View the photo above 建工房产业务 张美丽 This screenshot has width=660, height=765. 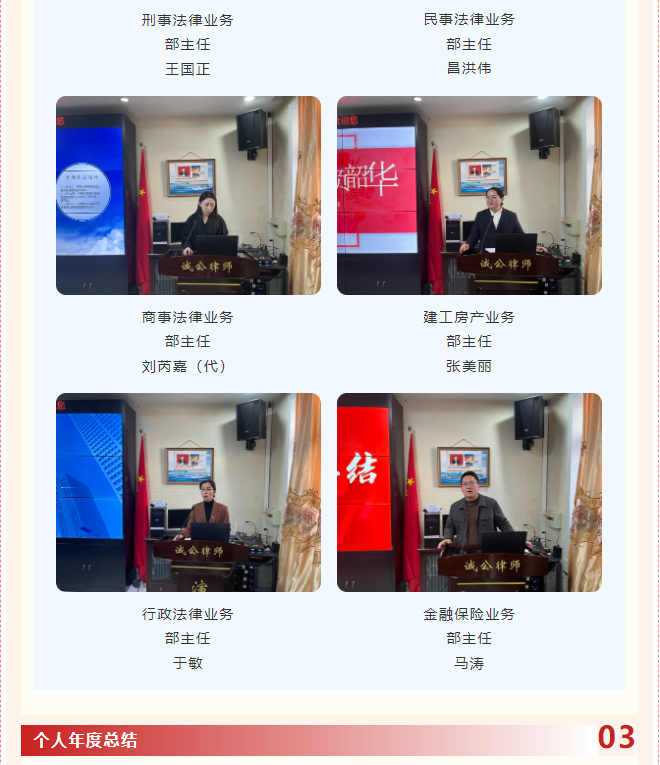pos(469,195)
